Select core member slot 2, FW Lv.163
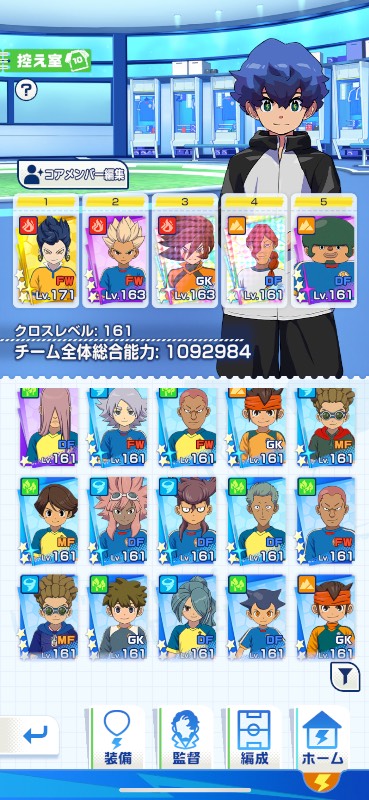 click(x=115, y=250)
